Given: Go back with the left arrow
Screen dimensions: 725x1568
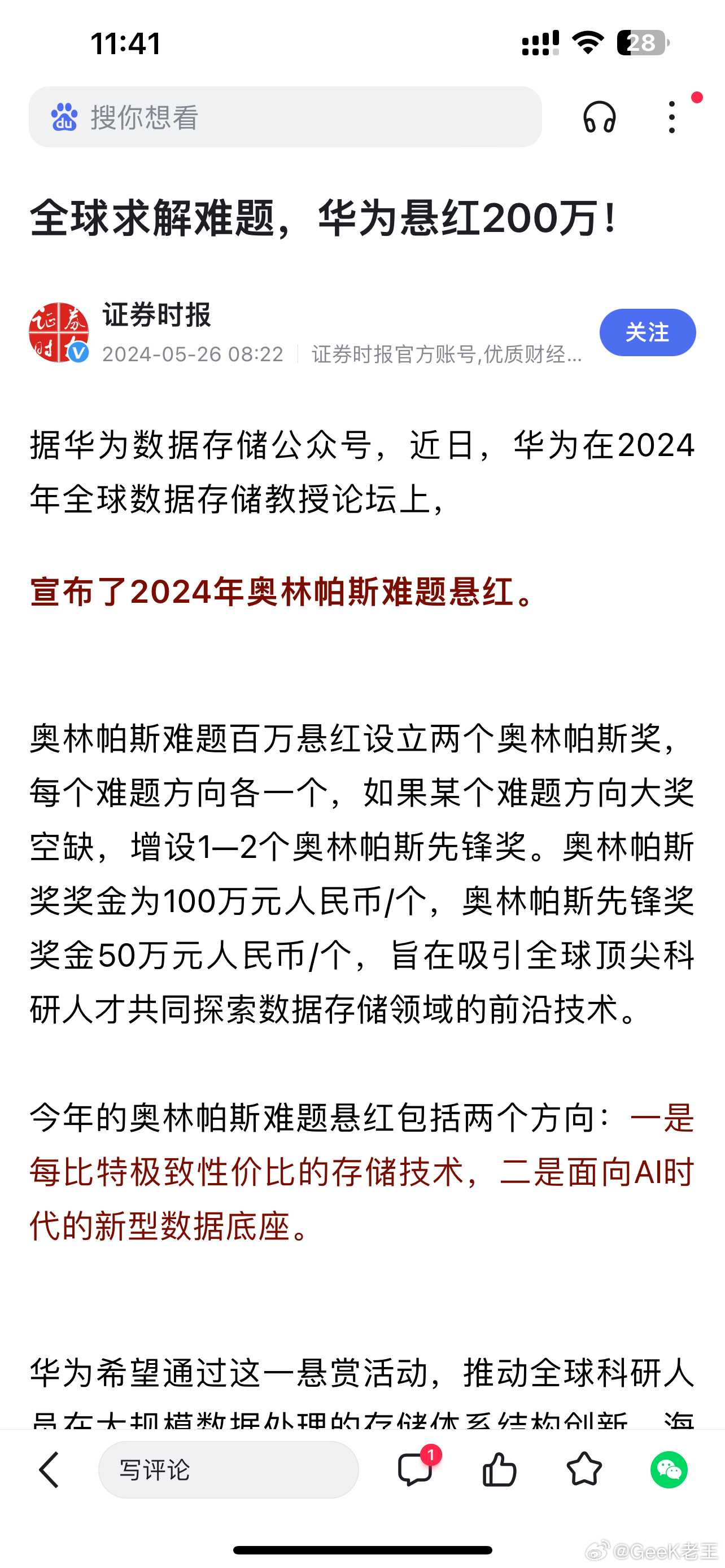Looking at the screenshot, I should pos(49,1469).
